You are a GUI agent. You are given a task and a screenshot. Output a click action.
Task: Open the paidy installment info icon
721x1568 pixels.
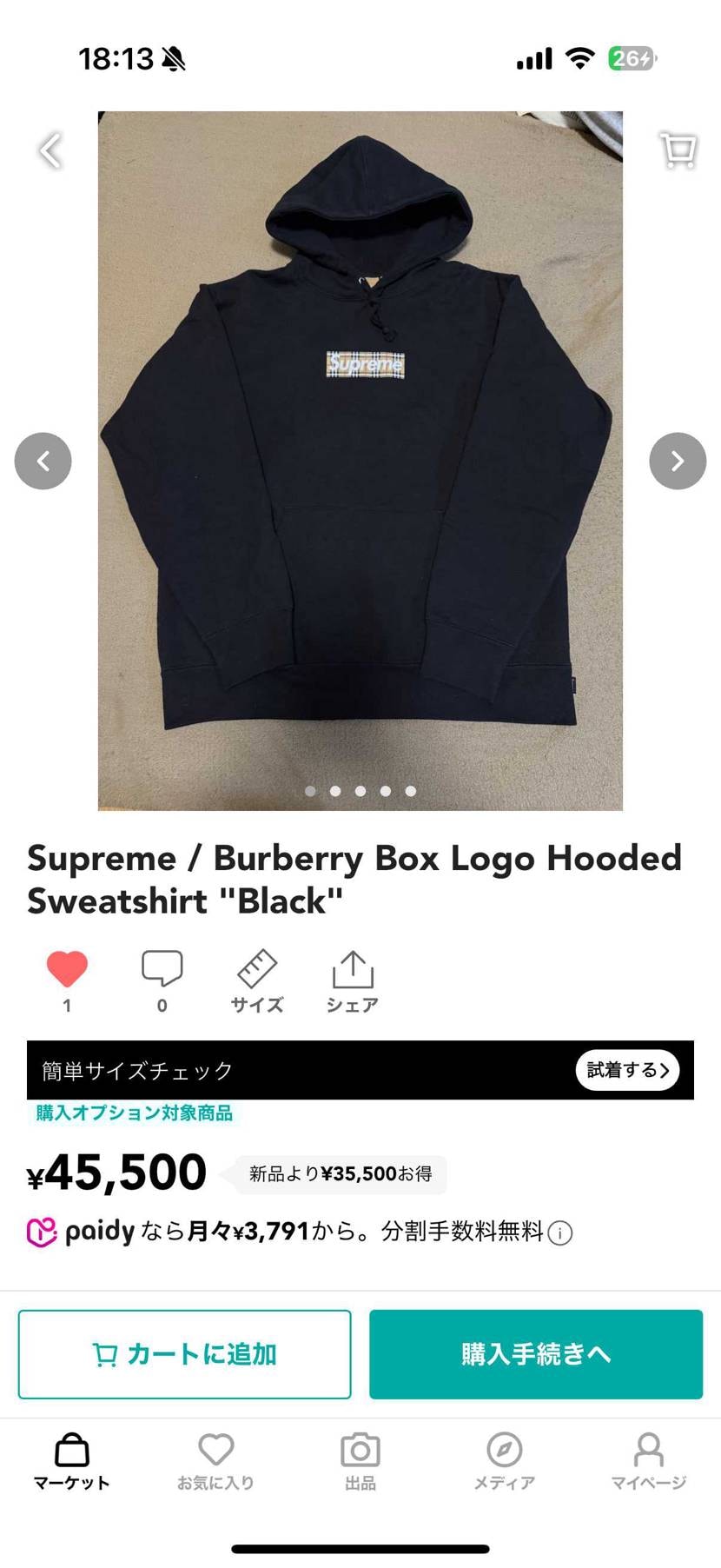pos(560,1232)
